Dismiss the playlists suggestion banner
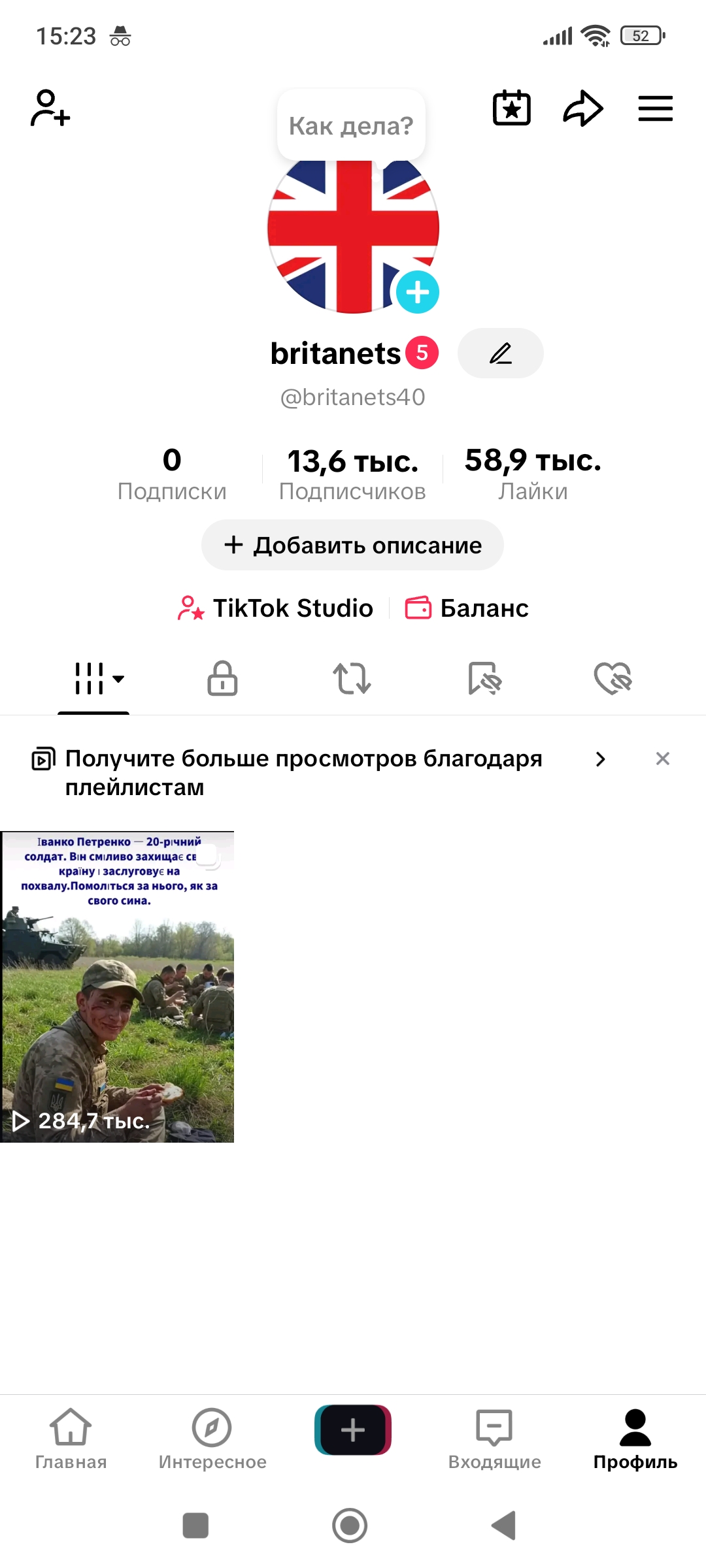The width and height of the screenshot is (706, 1568). pyautogui.click(x=662, y=759)
